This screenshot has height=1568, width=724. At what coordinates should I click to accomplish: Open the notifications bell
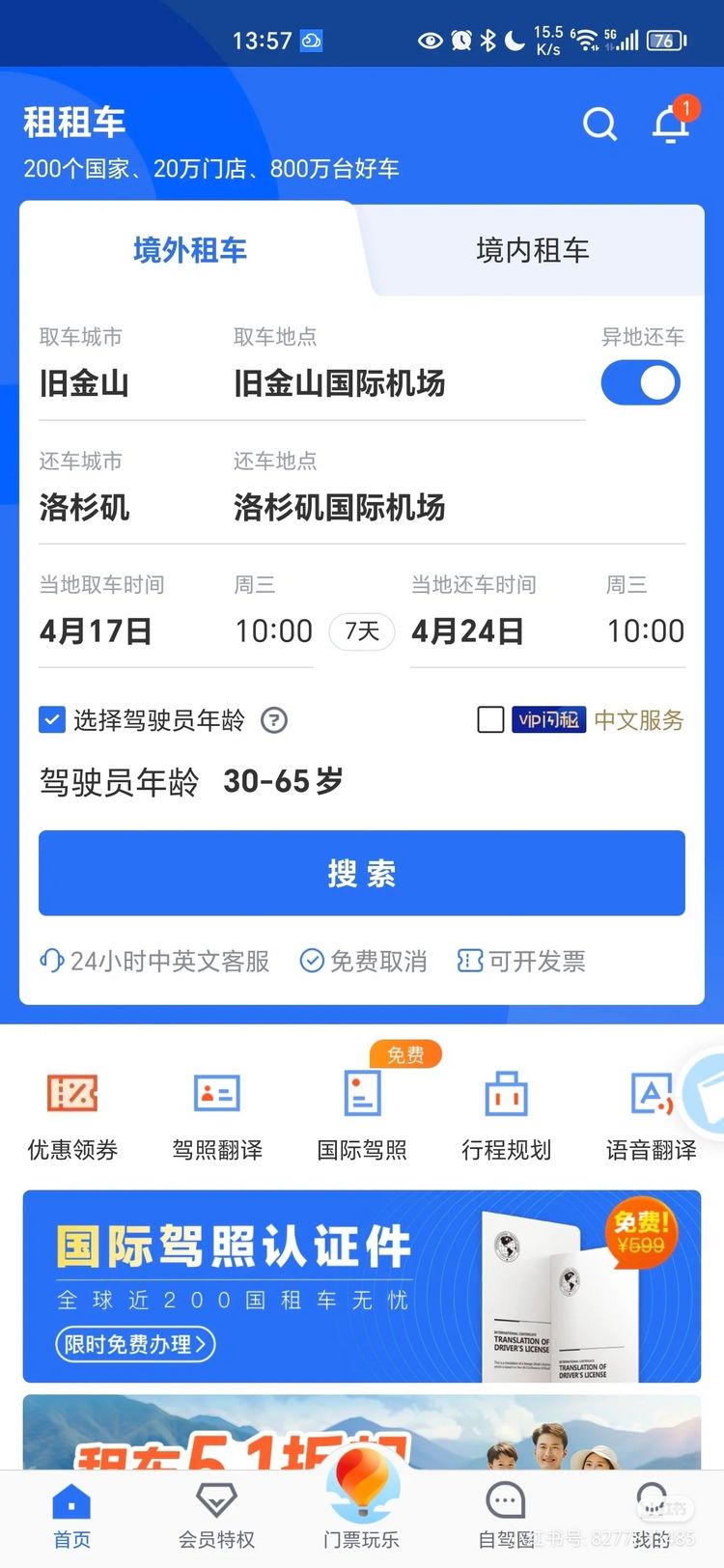click(670, 125)
